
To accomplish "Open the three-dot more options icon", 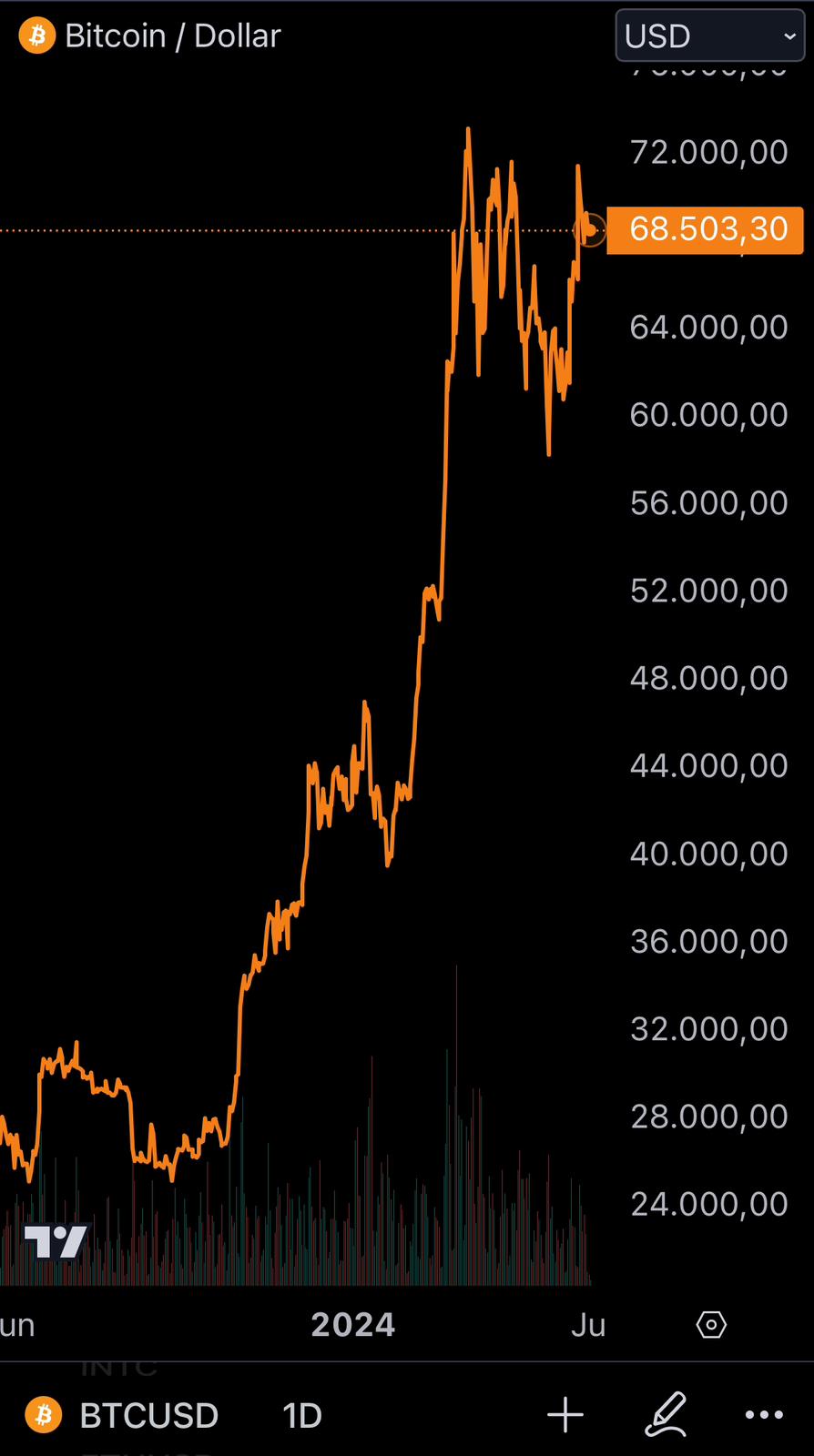I will coord(763,1415).
